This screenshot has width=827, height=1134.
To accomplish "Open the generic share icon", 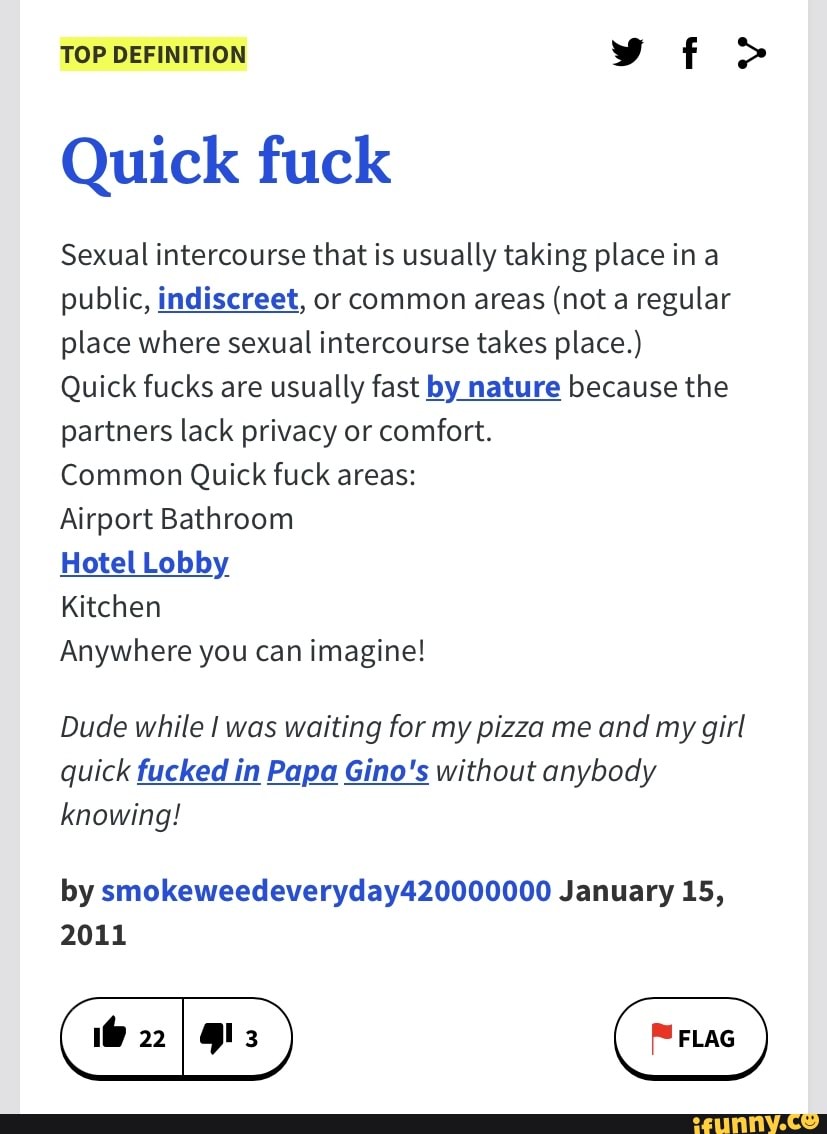I will [x=749, y=54].
